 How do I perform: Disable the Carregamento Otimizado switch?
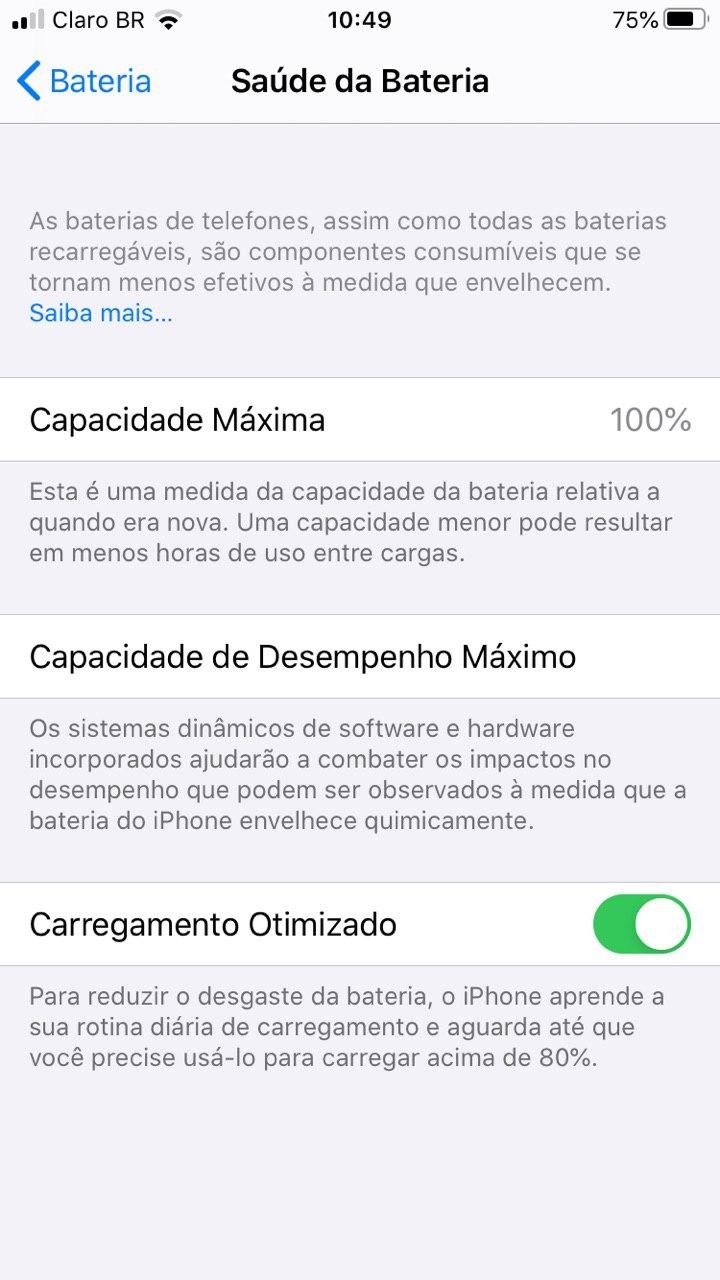[641, 924]
